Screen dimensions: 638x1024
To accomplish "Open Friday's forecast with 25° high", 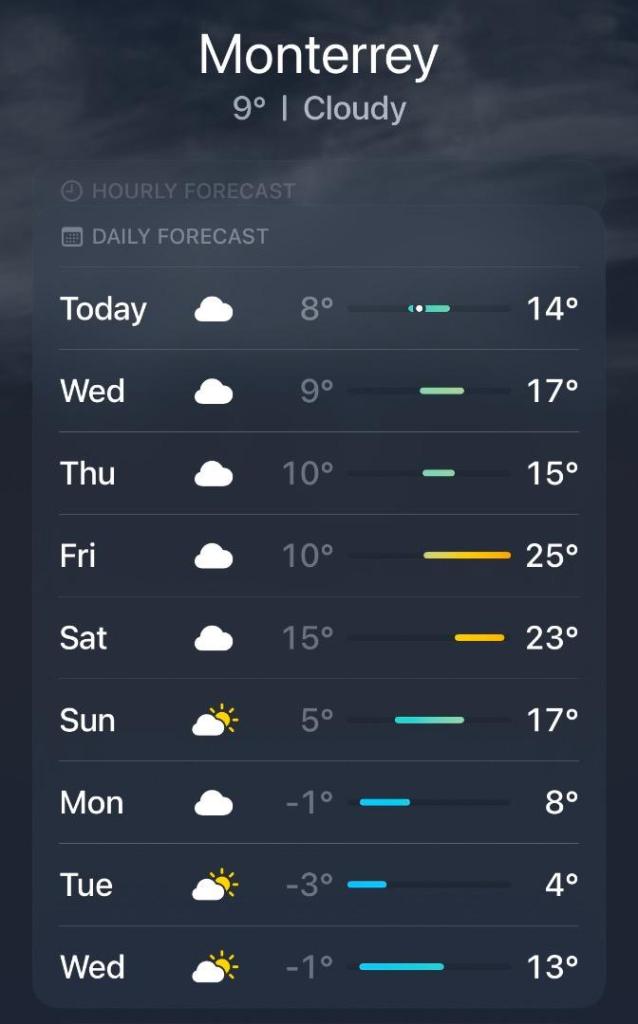I will click(319, 555).
